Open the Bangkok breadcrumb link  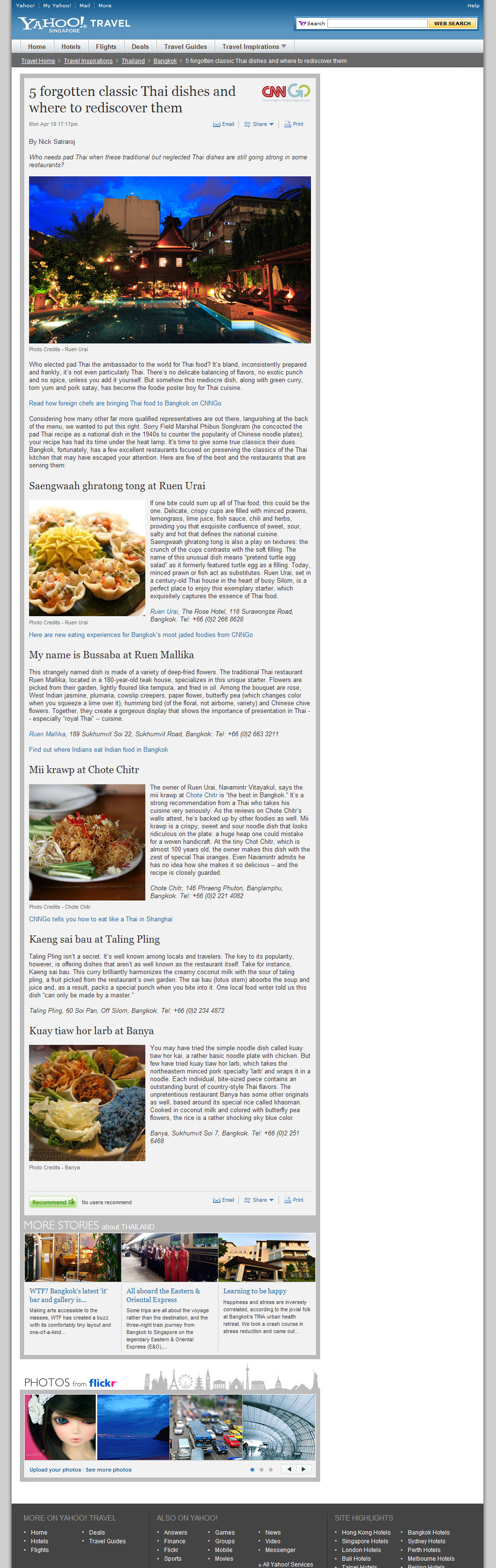point(165,61)
